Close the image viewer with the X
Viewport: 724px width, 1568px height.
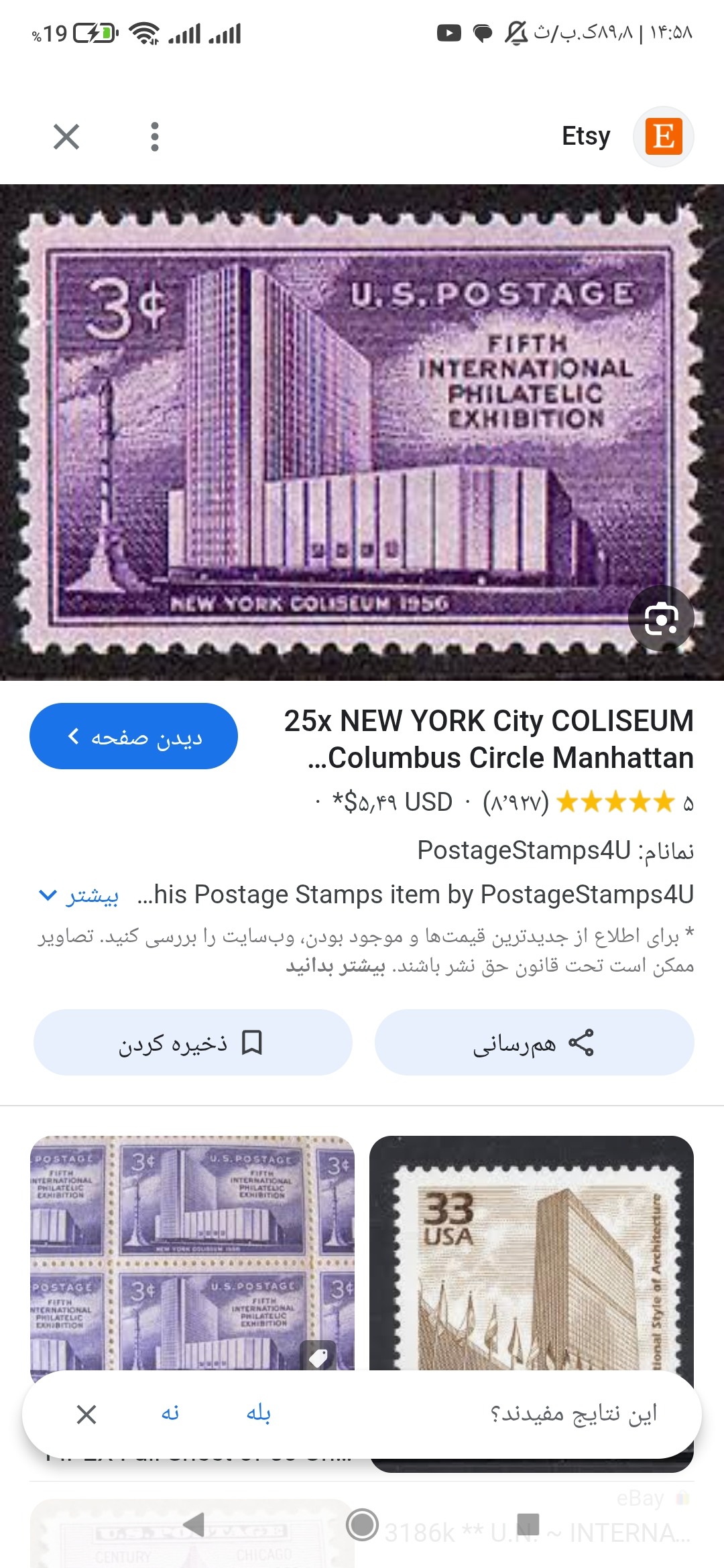pyautogui.click(x=66, y=137)
